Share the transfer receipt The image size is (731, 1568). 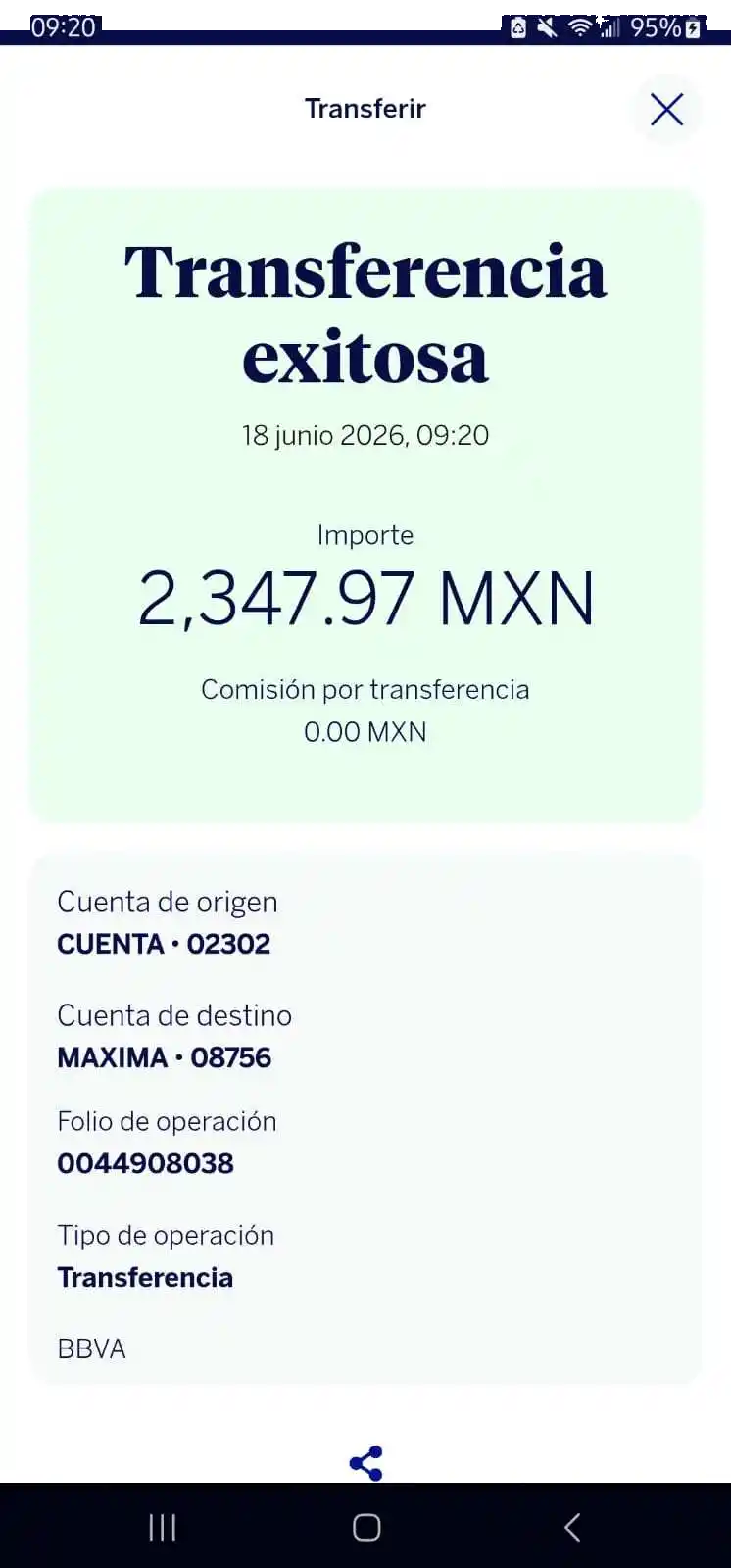click(x=365, y=1463)
